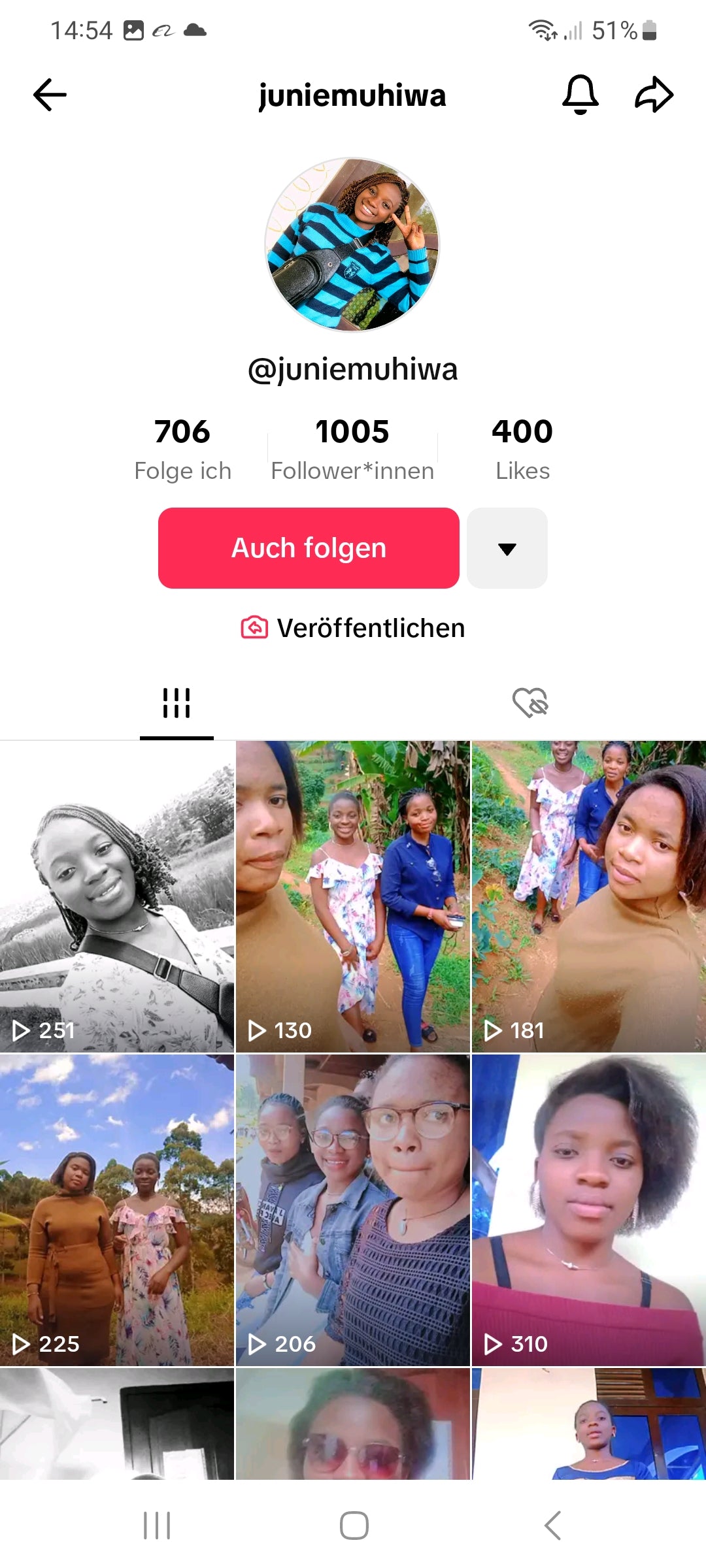706x1568 pixels.
Task: Play the video with 130 views
Action: pos(352,896)
